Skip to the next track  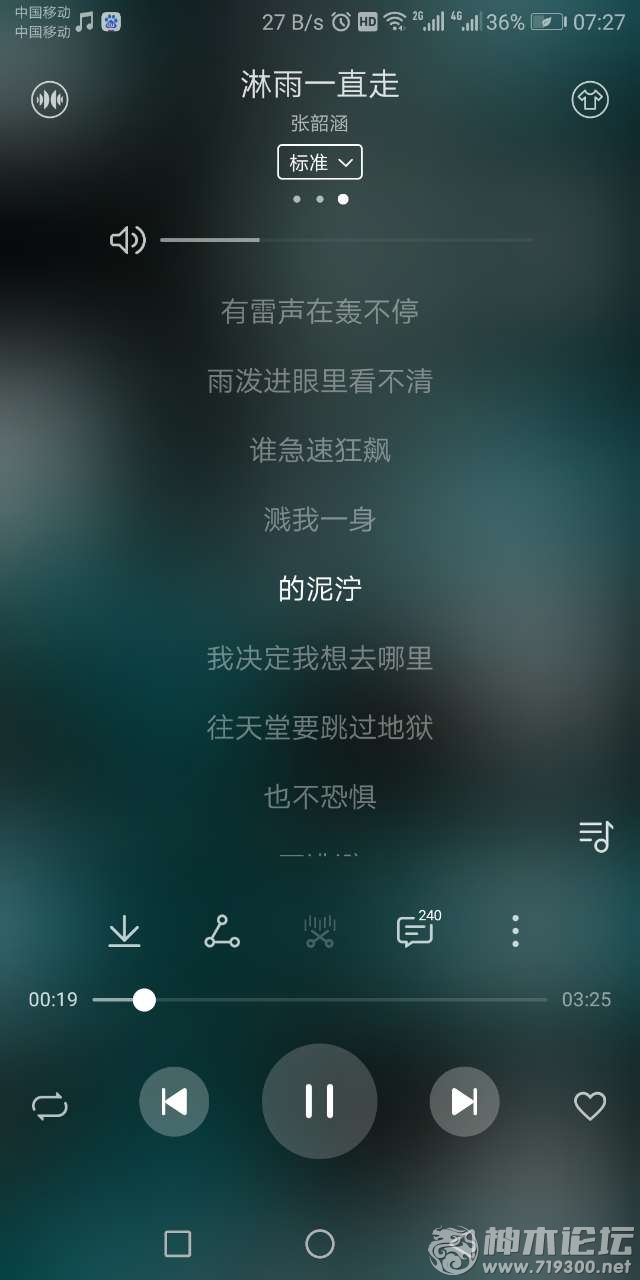tap(464, 1102)
